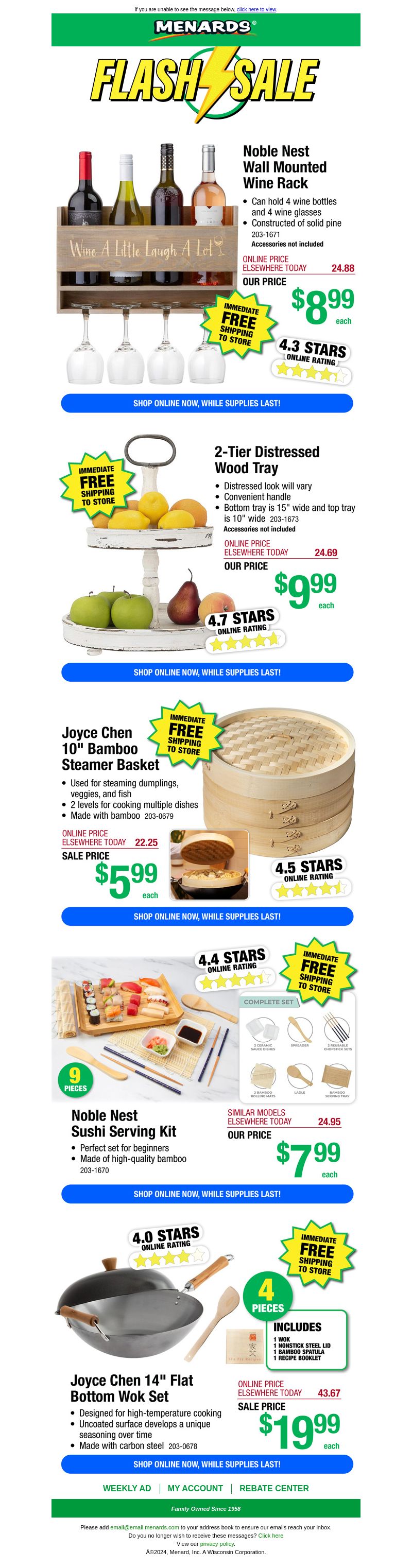Image resolution: width=412 pixels, height=1568 pixels.
Task: Open the Weekly Ad link
Action: tap(127, 1488)
